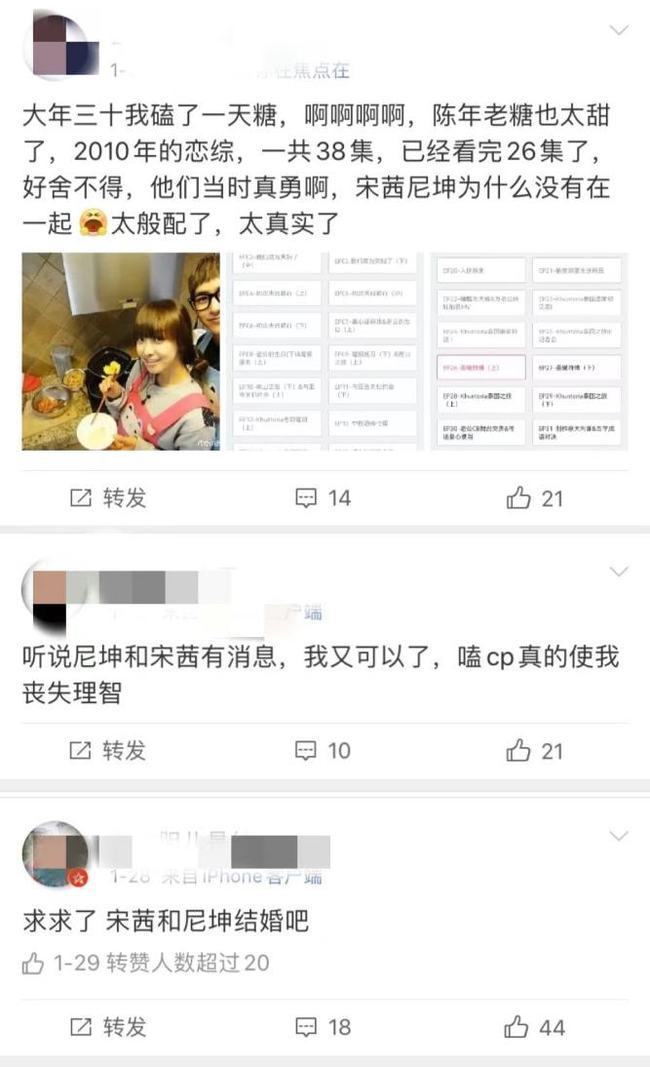The width and height of the screenshot is (650, 1067).
Task: Repost the 大年三十我磕了一天糖 post
Action: point(108,497)
